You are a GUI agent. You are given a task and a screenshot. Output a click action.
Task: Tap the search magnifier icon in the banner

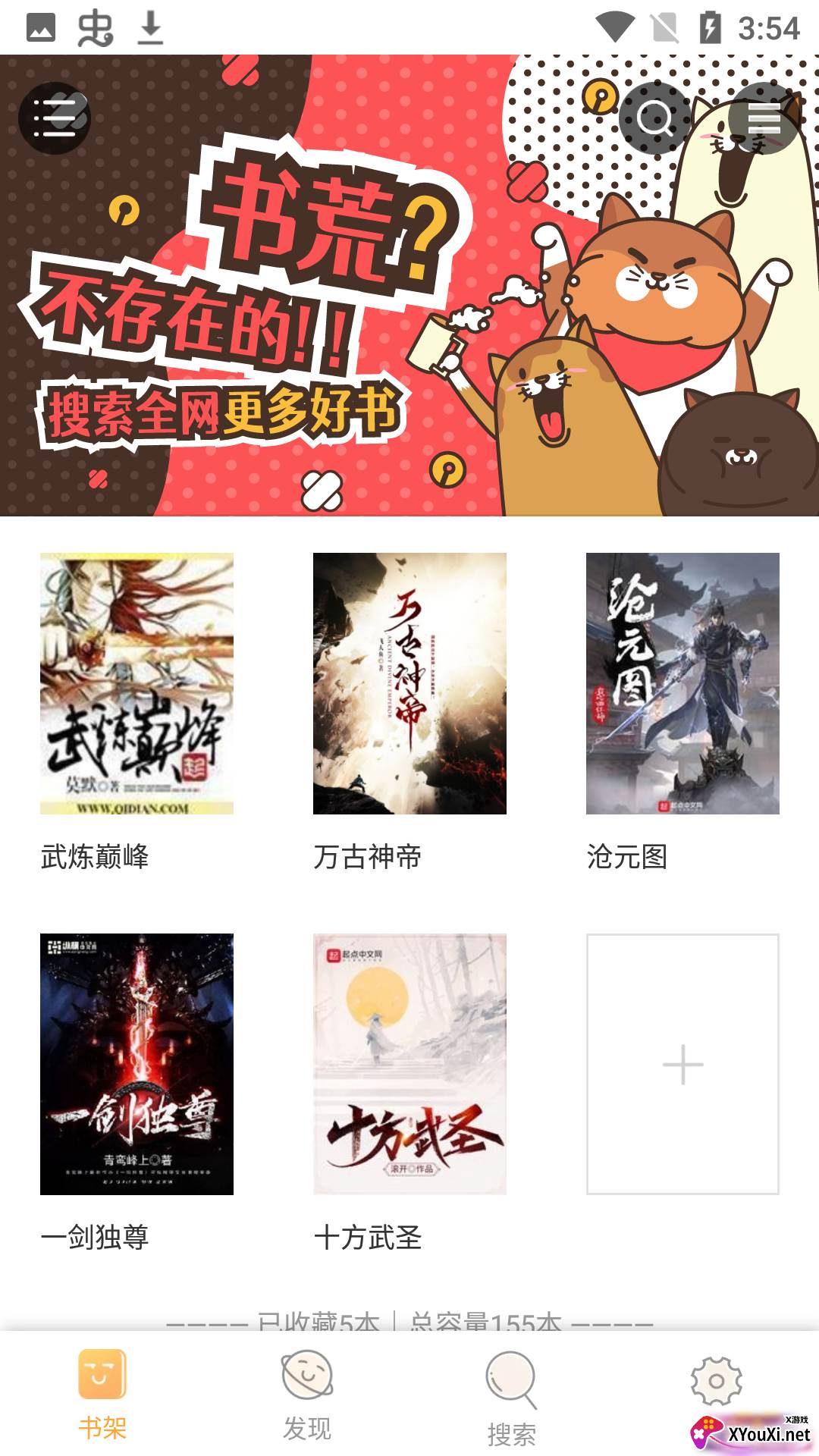coord(654,118)
